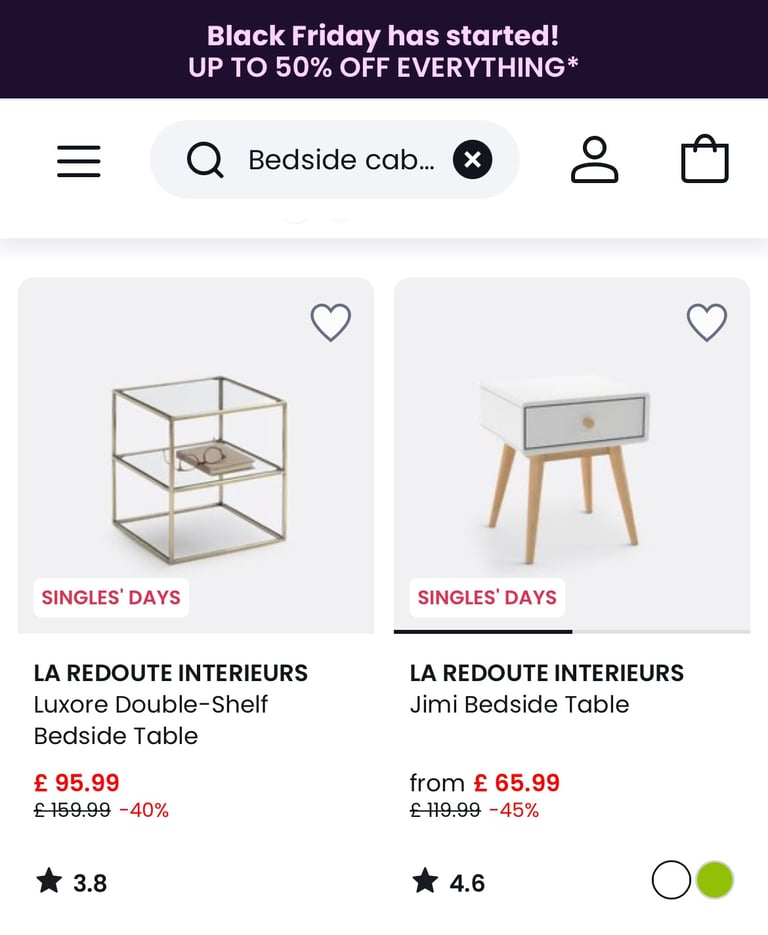Add the Jimi Bedside Table to wishlist
768x935 pixels.
(x=707, y=322)
